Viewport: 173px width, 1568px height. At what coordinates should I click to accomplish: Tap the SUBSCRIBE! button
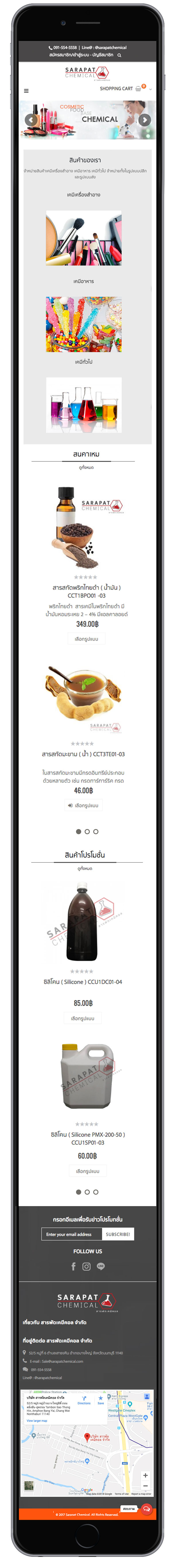pos(117,1234)
